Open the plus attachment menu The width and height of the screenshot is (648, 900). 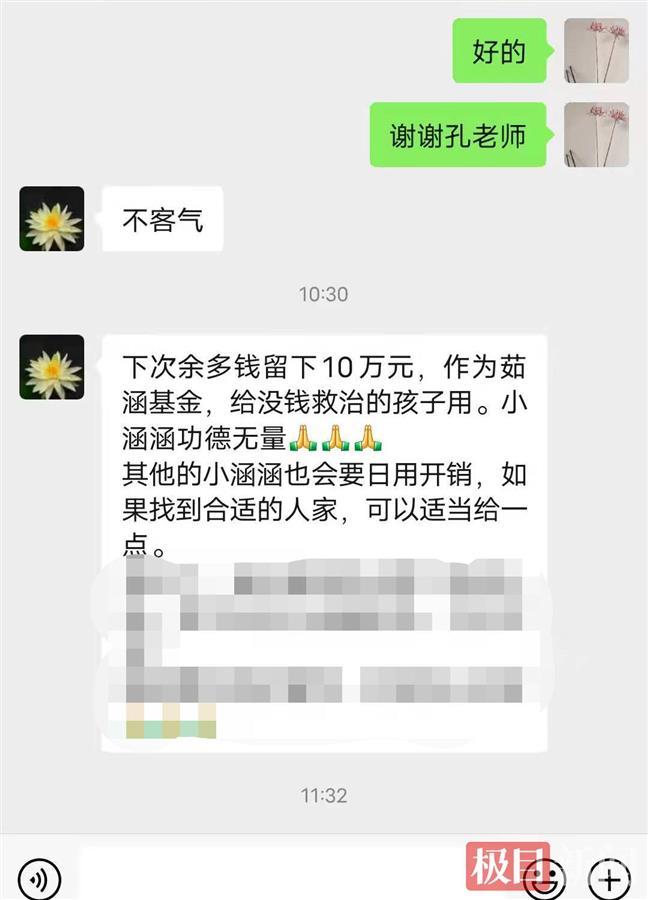(609, 879)
